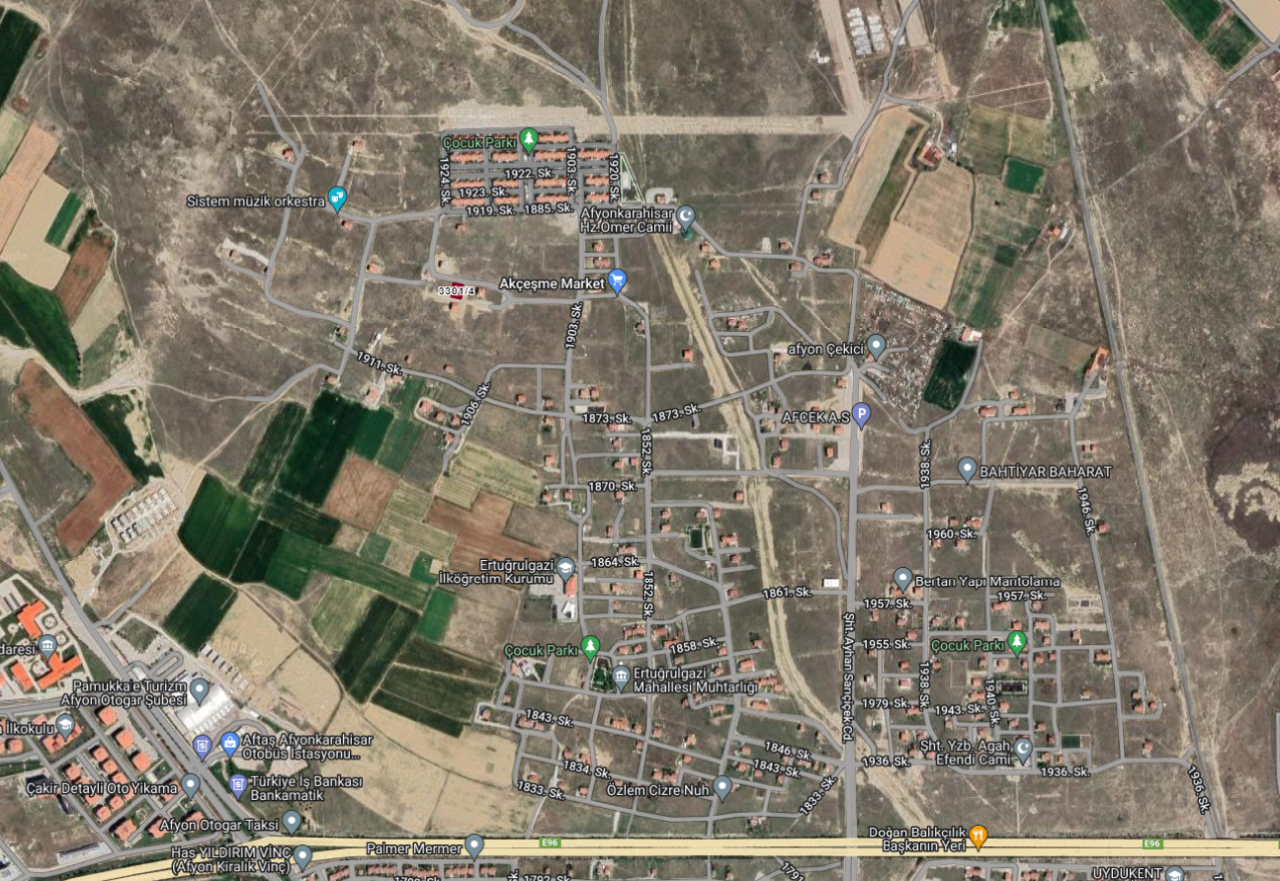Select the AFÇEK A.Ş parking marker

click(861, 414)
